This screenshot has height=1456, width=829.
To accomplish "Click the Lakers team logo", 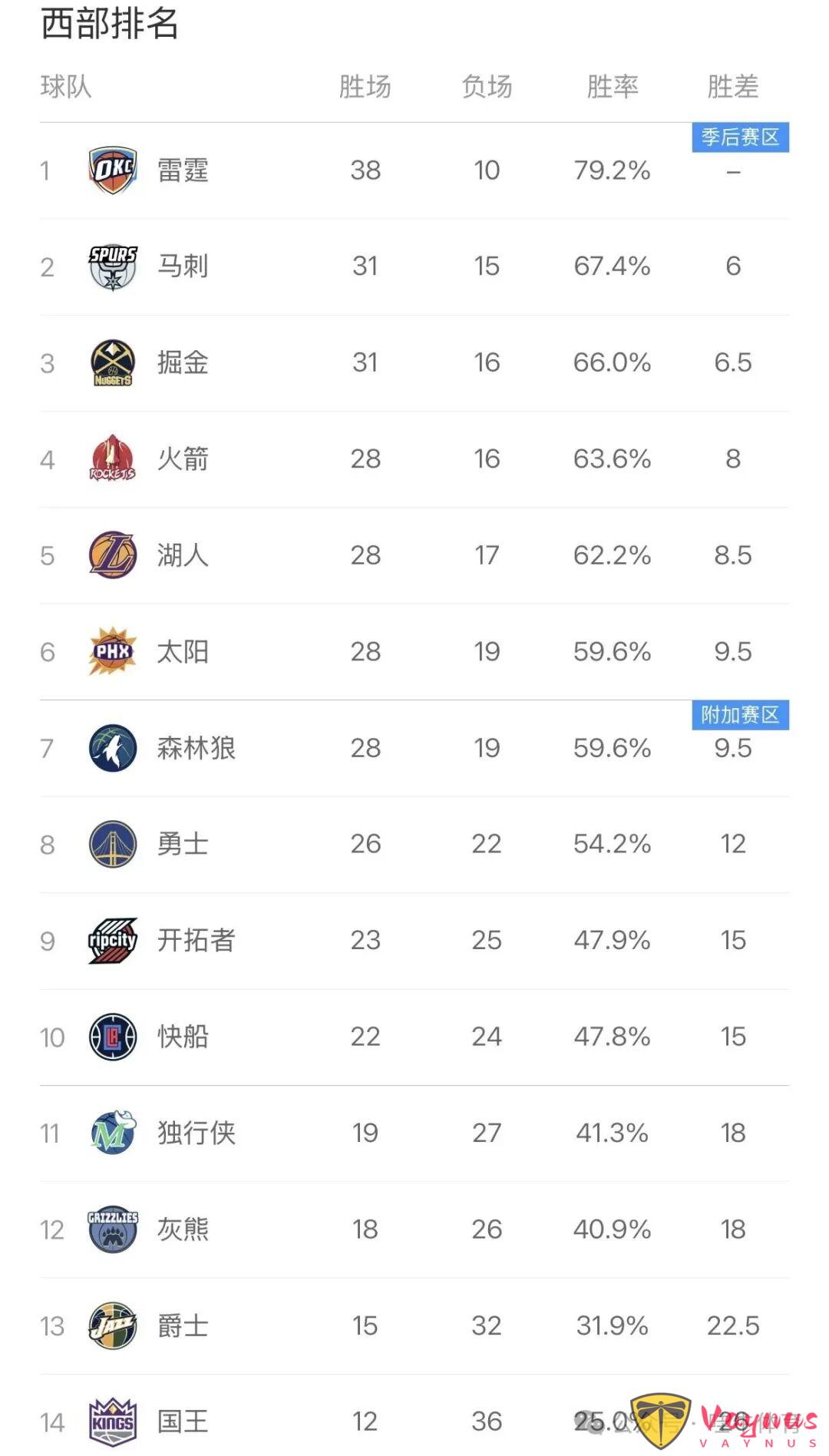I will click(x=111, y=555).
